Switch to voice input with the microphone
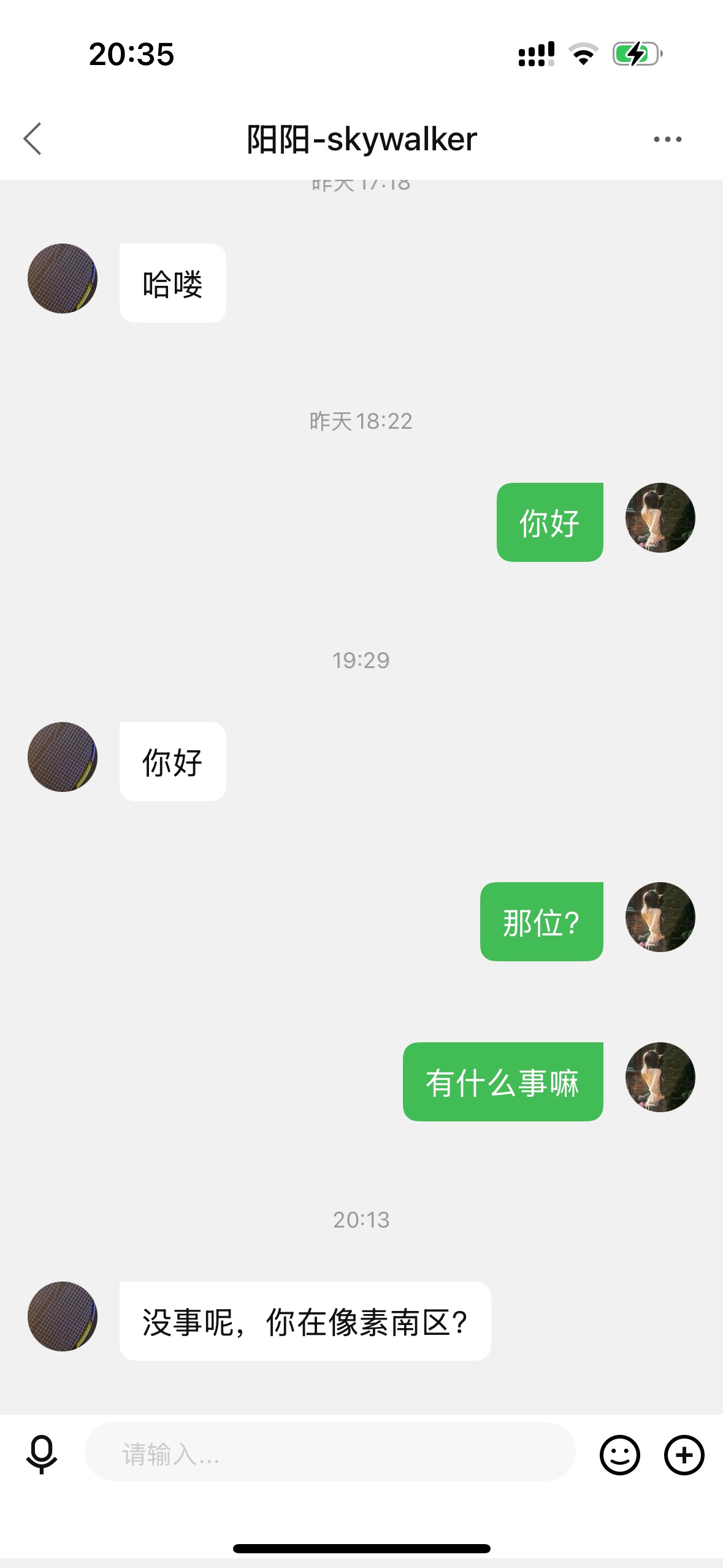 tap(42, 1455)
